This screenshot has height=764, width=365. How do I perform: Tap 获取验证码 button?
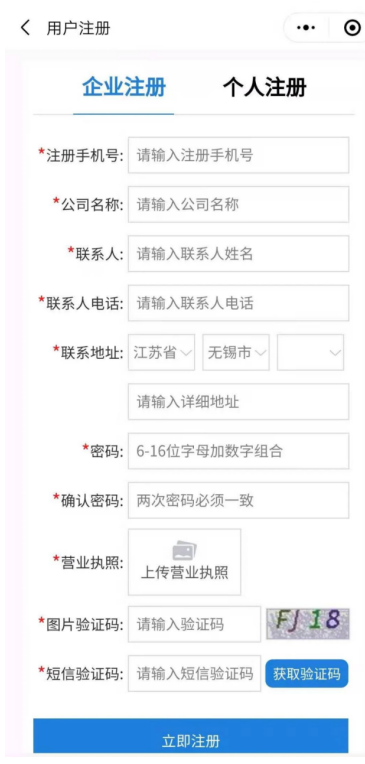click(307, 674)
